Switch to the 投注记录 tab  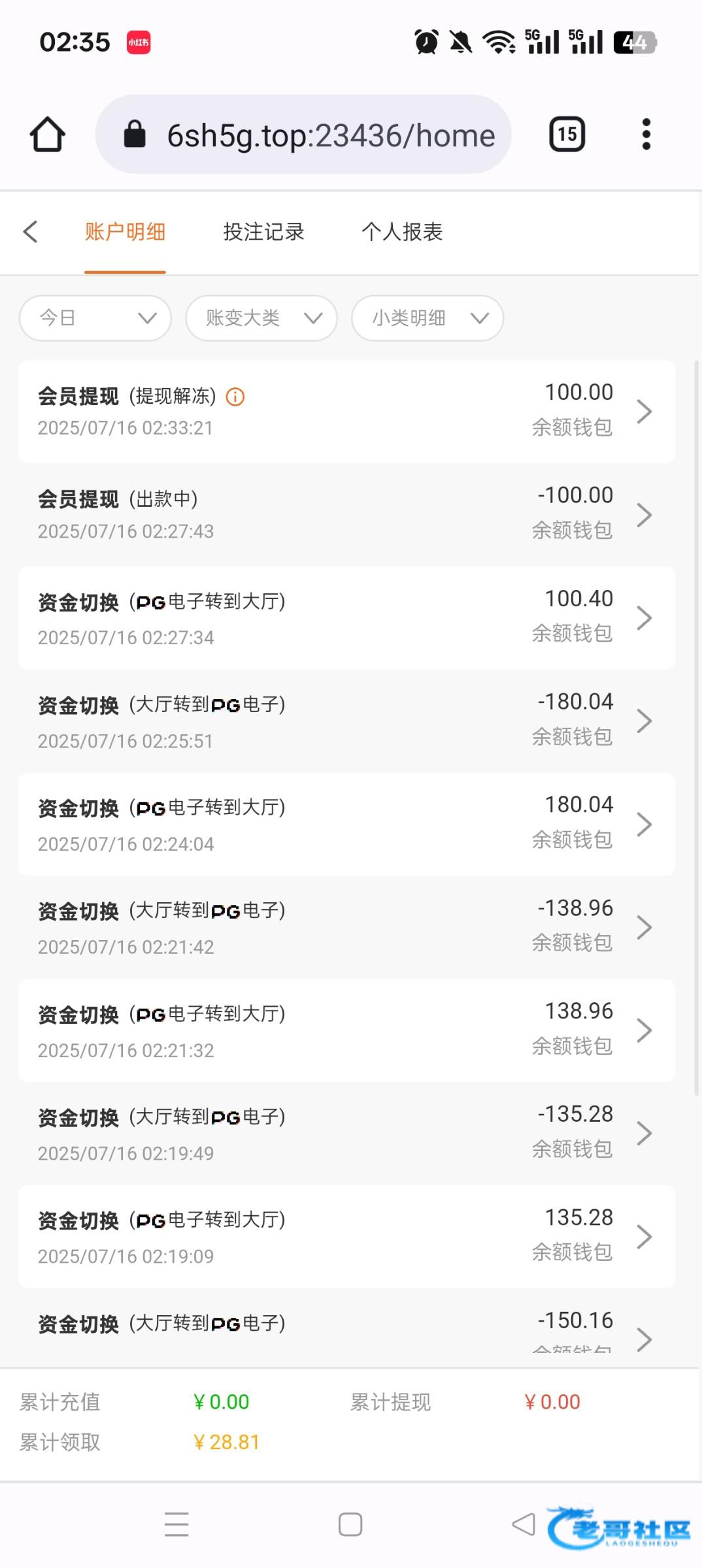pos(264,232)
